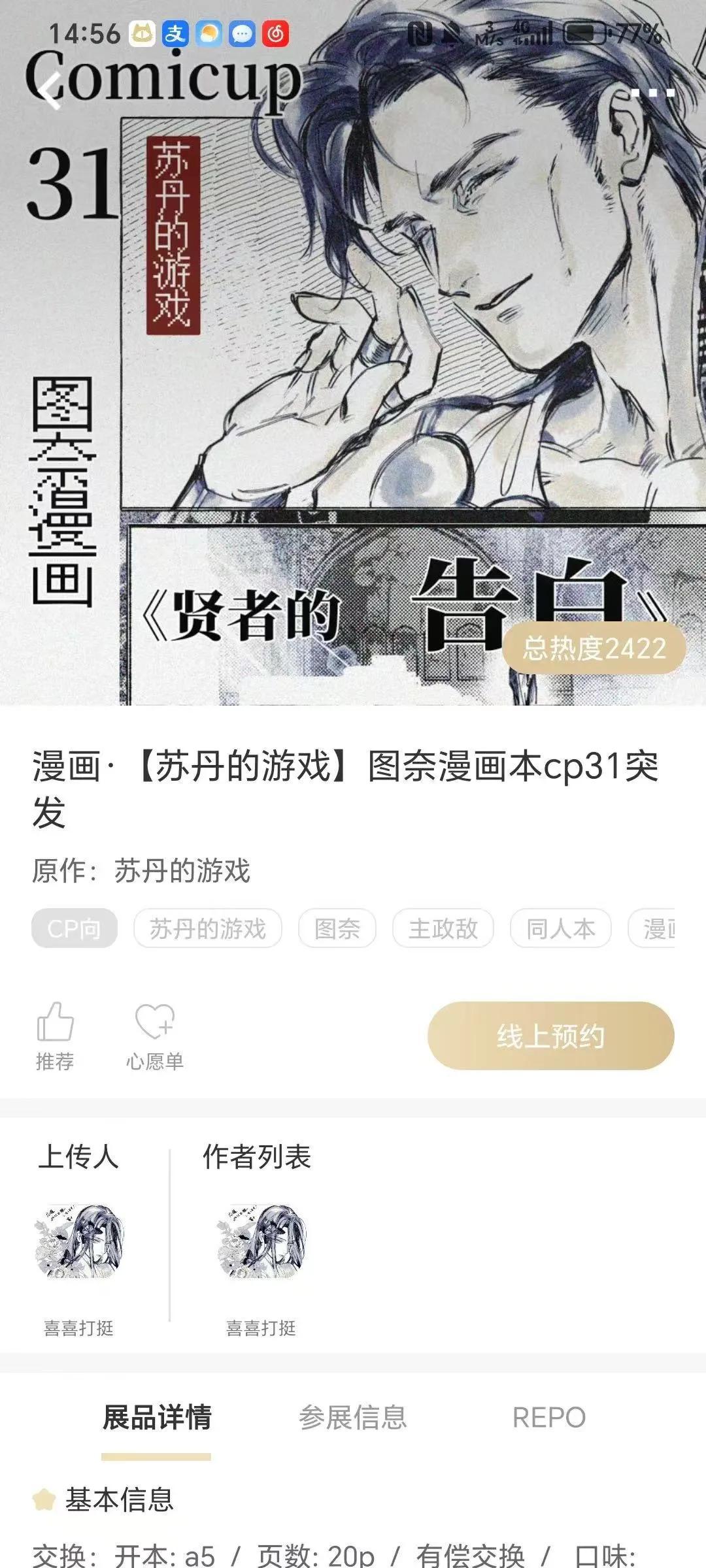This screenshot has height=1568, width=706.
Task: Add this item to the 心愿单 wishlist
Action: [154, 1036]
